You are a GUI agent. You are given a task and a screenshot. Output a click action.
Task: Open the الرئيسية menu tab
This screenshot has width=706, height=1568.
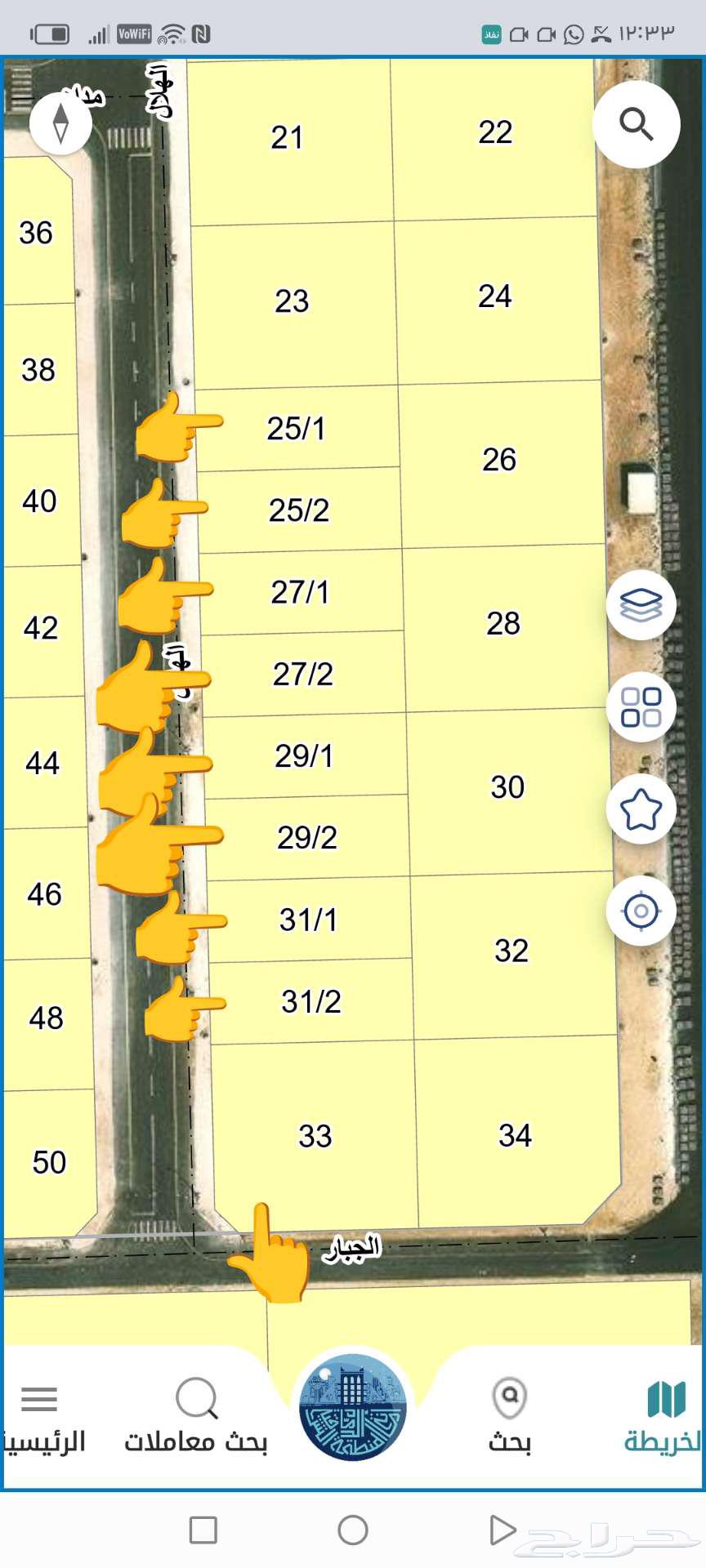point(42,1417)
